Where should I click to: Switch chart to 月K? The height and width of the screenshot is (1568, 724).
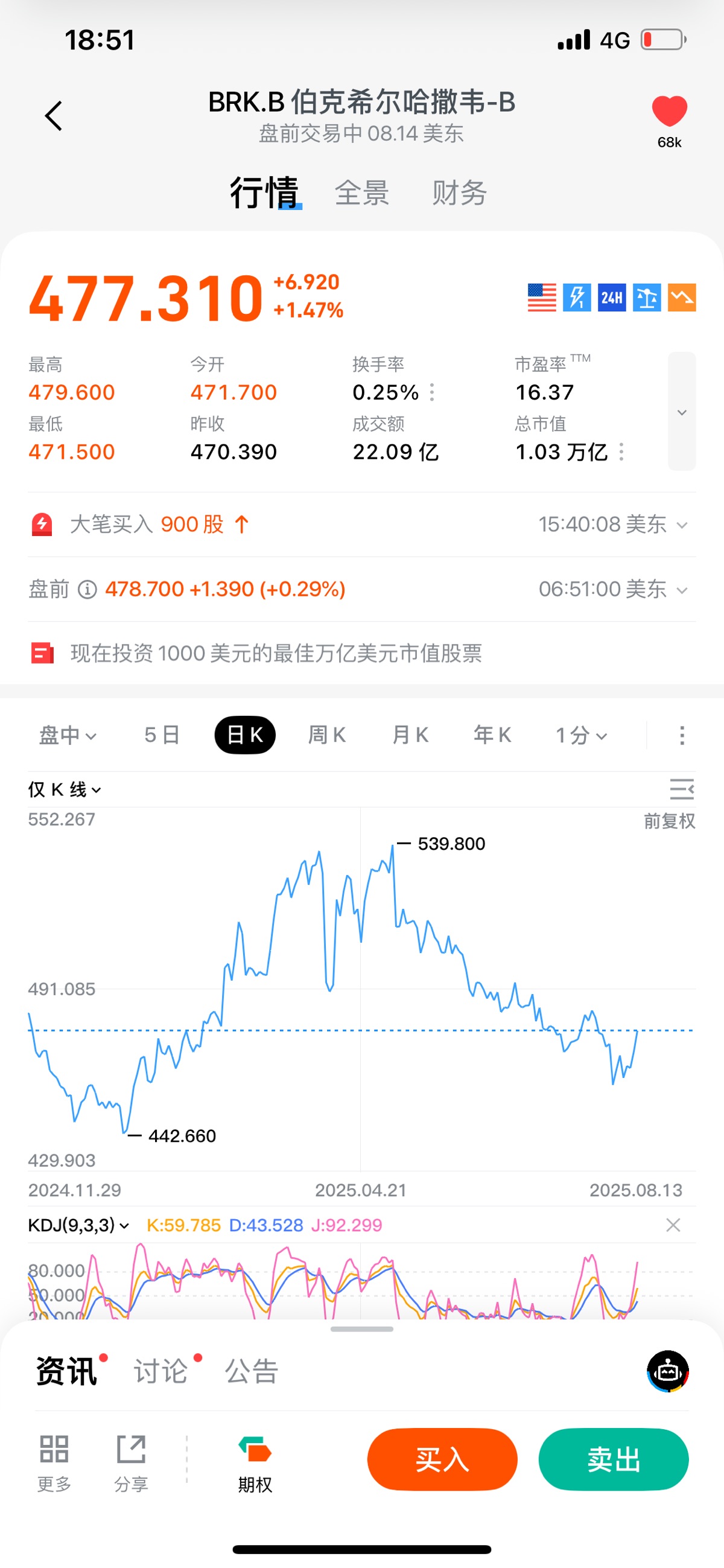click(x=410, y=735)
